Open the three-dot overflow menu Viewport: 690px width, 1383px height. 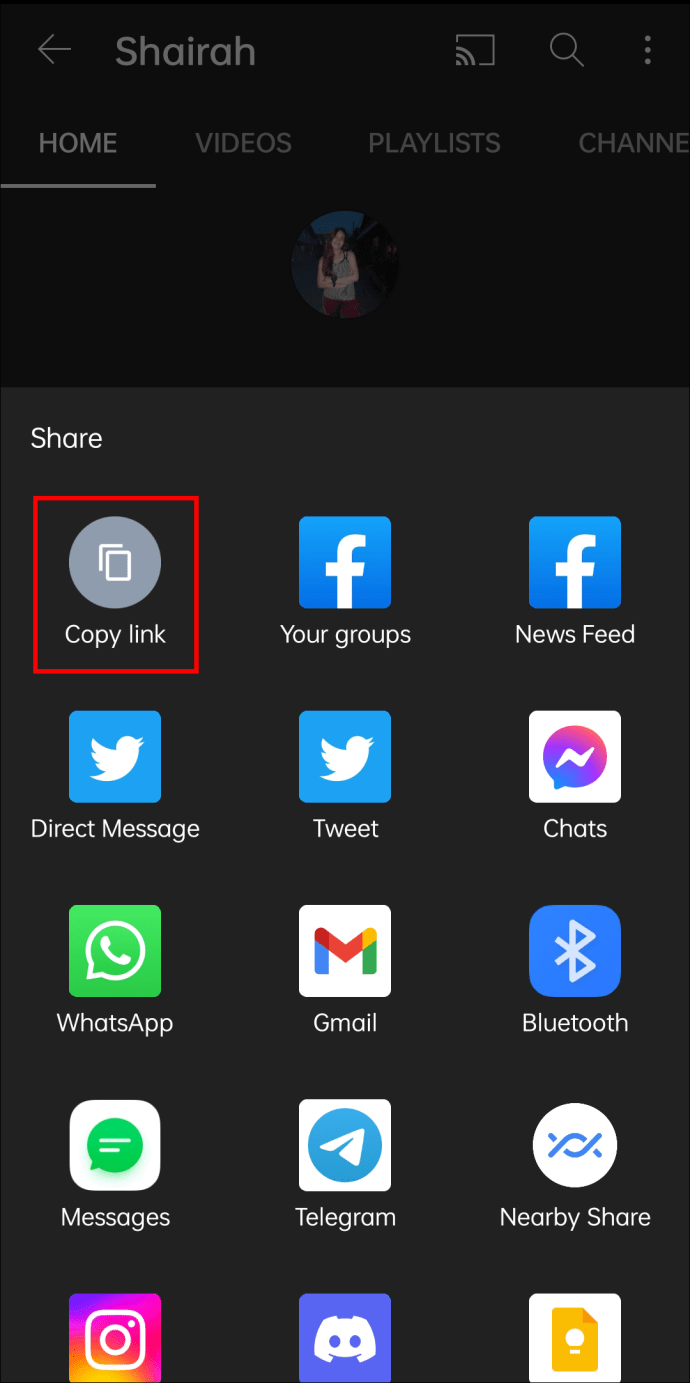648,50
